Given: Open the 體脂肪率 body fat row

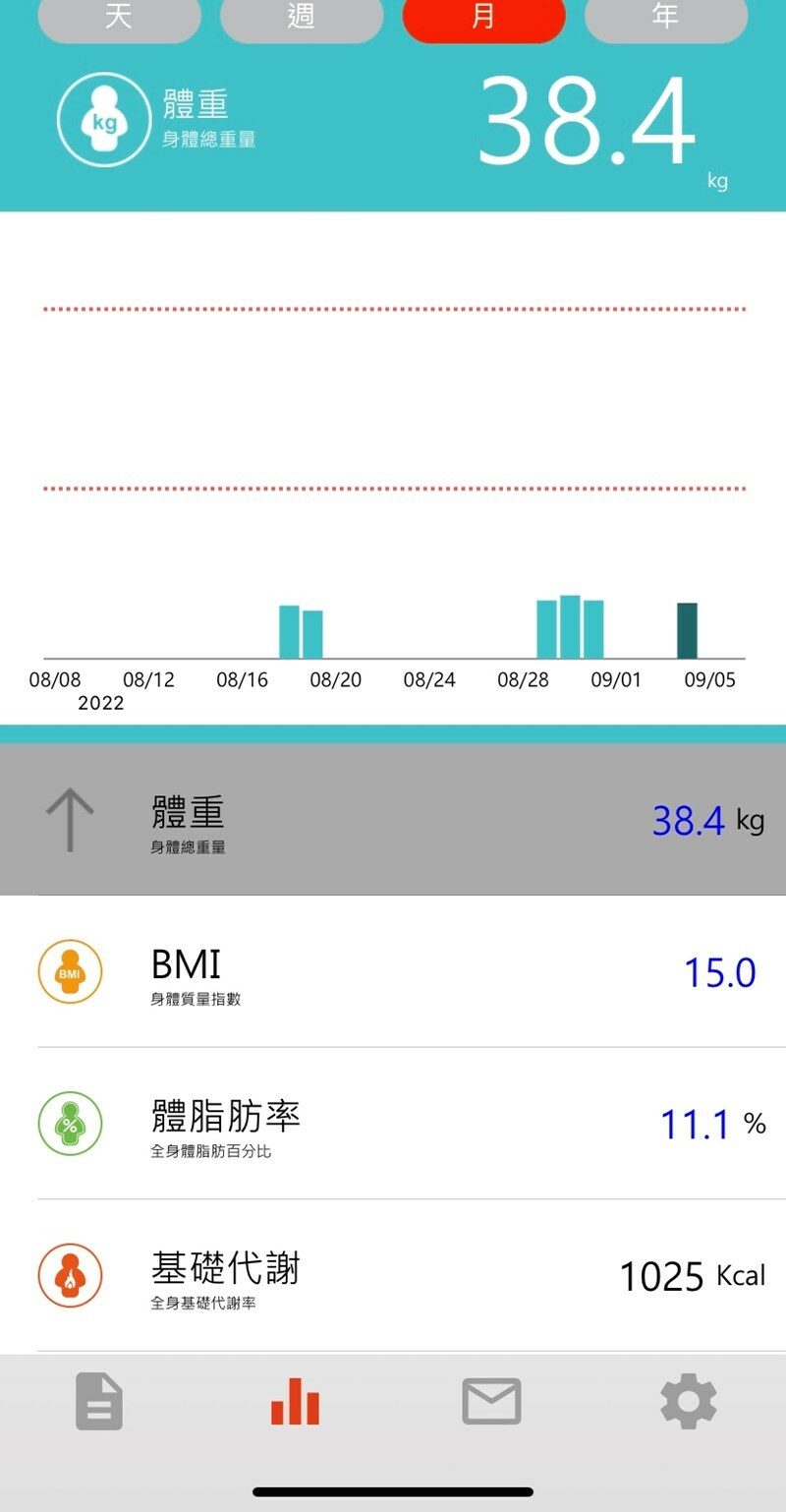Looking at the screenshot, I should pos(393,1124).
